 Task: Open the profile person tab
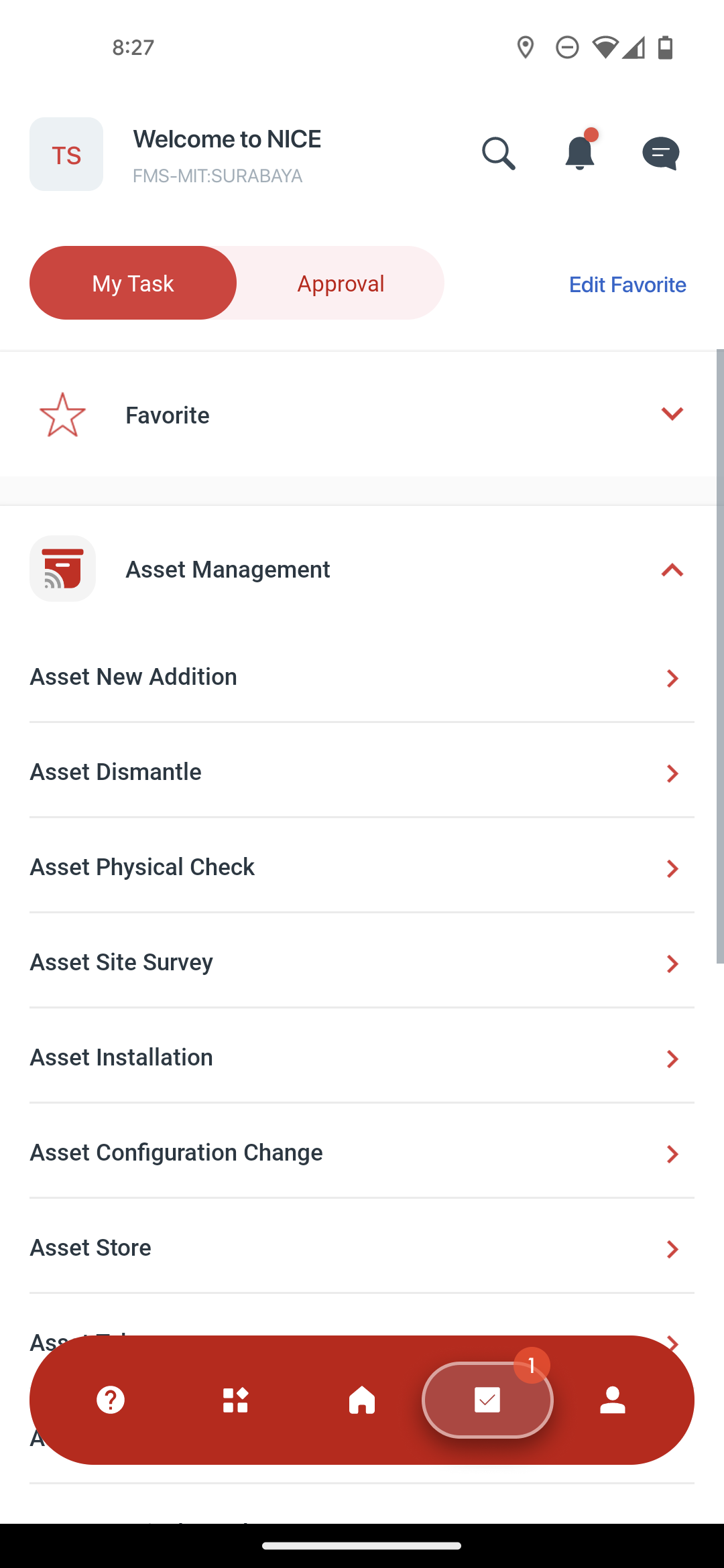[612, 1400]
